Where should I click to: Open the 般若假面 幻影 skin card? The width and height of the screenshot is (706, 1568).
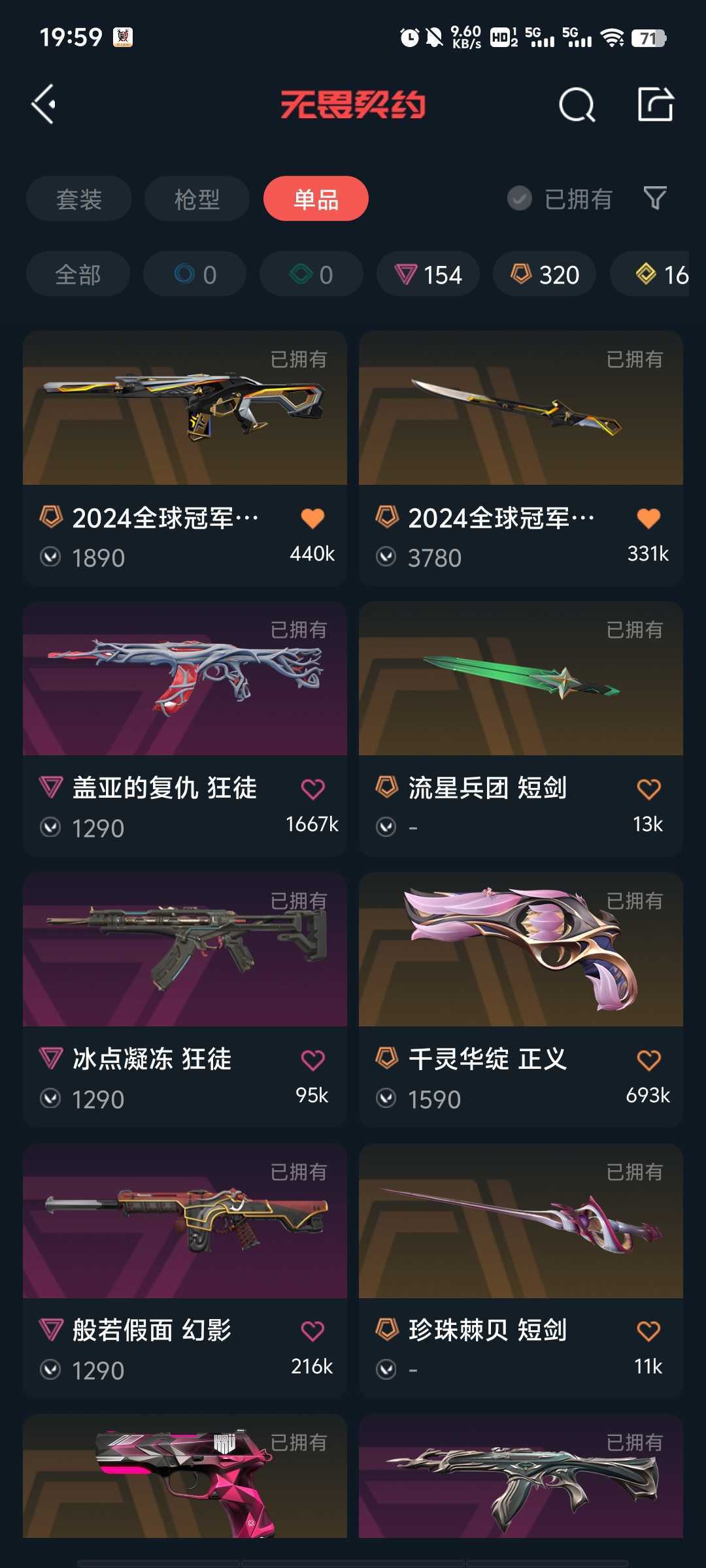[x=185, y=1271]
